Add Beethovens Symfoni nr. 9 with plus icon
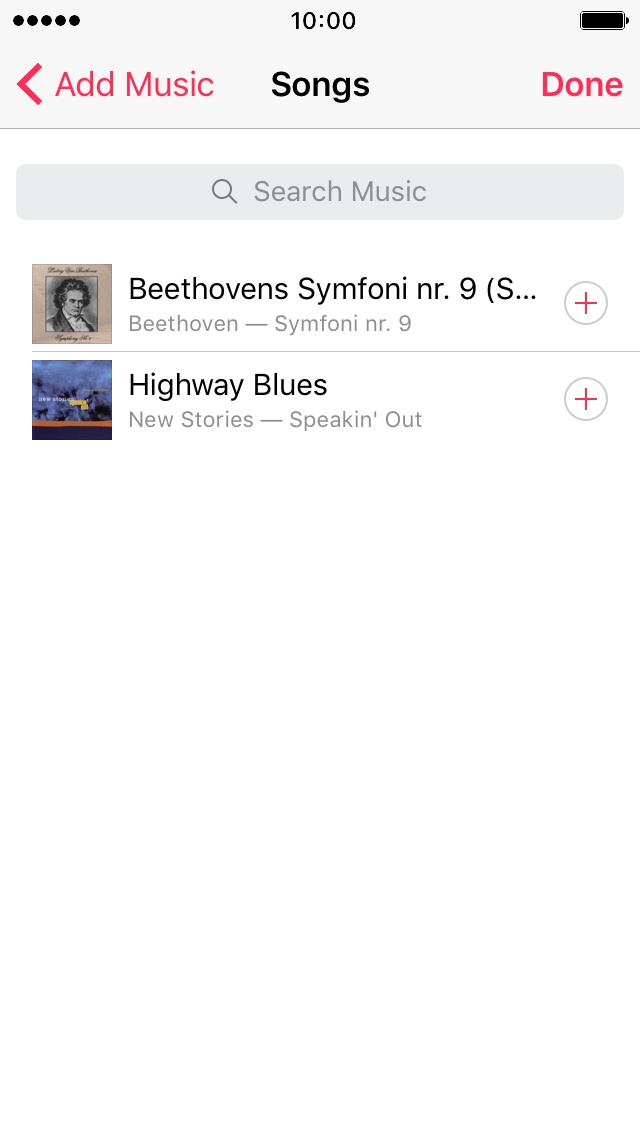Image resolution: width=640 pixels, height=1136 pixels. click(586, 303)
